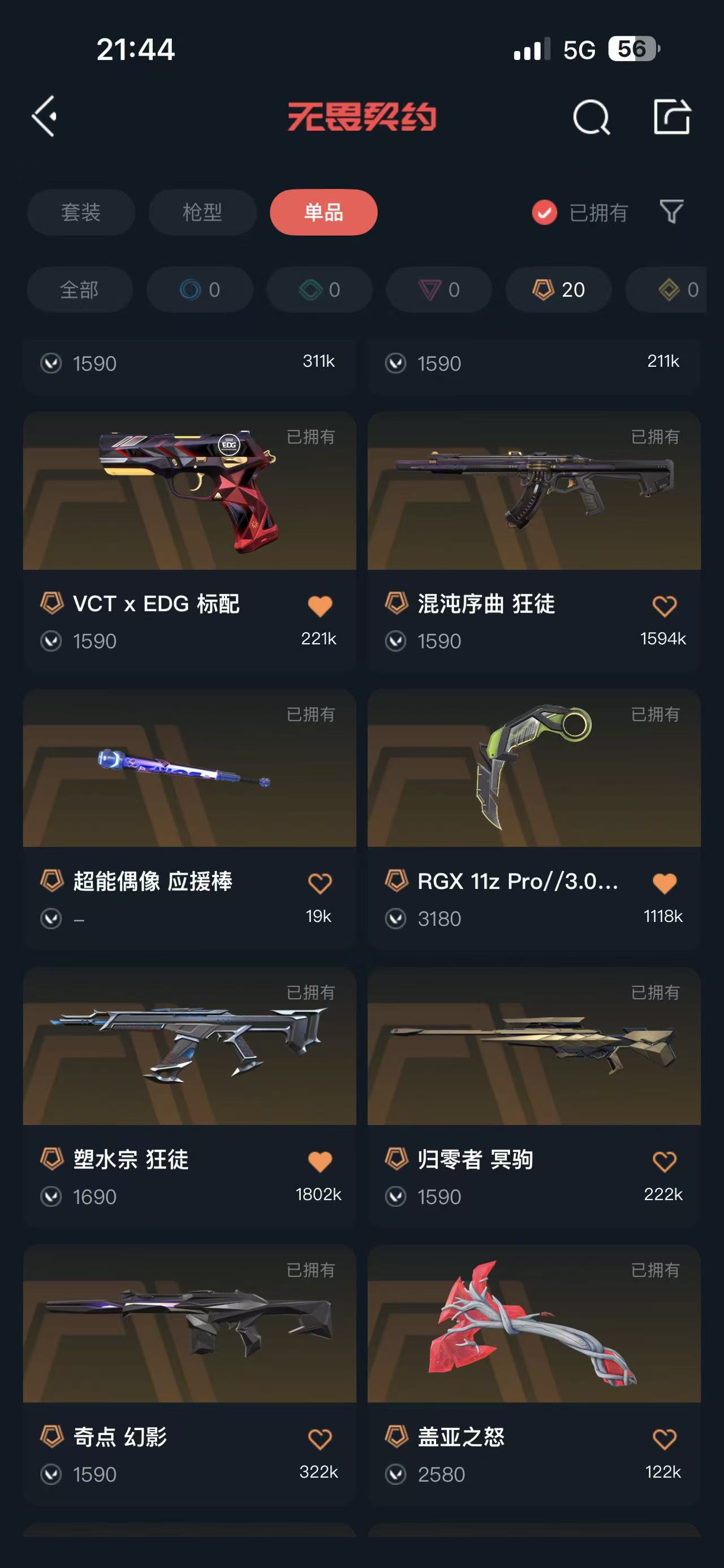This screenshot has height=1568, width=724.
Task: Select the 全部 rarity chip
Action: point(79,290)
